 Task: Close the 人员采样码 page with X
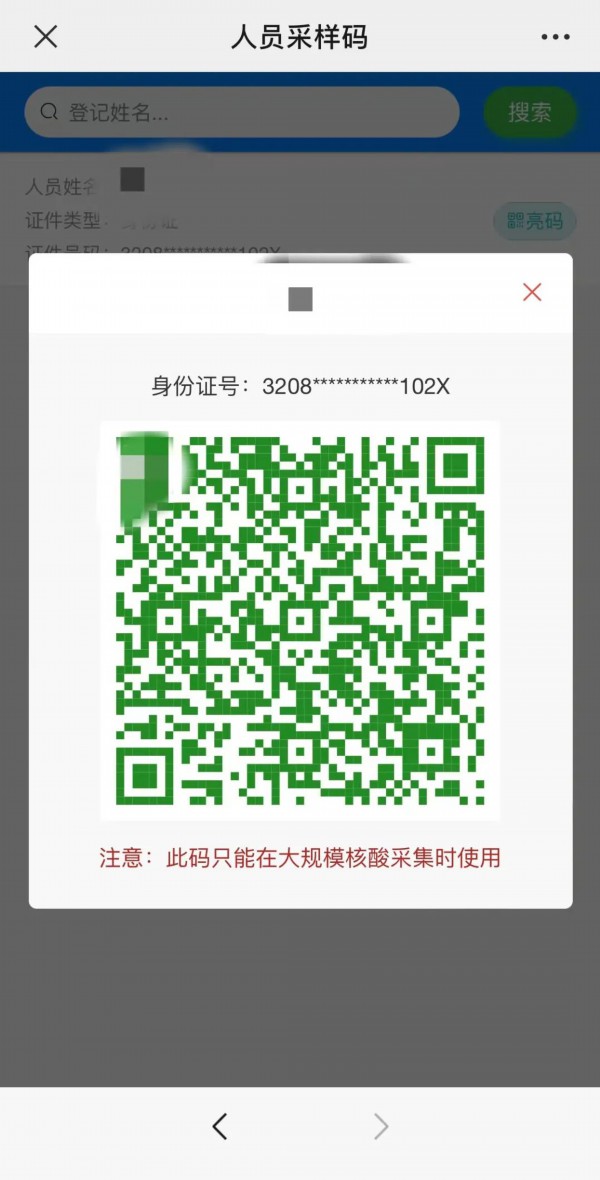46,37
